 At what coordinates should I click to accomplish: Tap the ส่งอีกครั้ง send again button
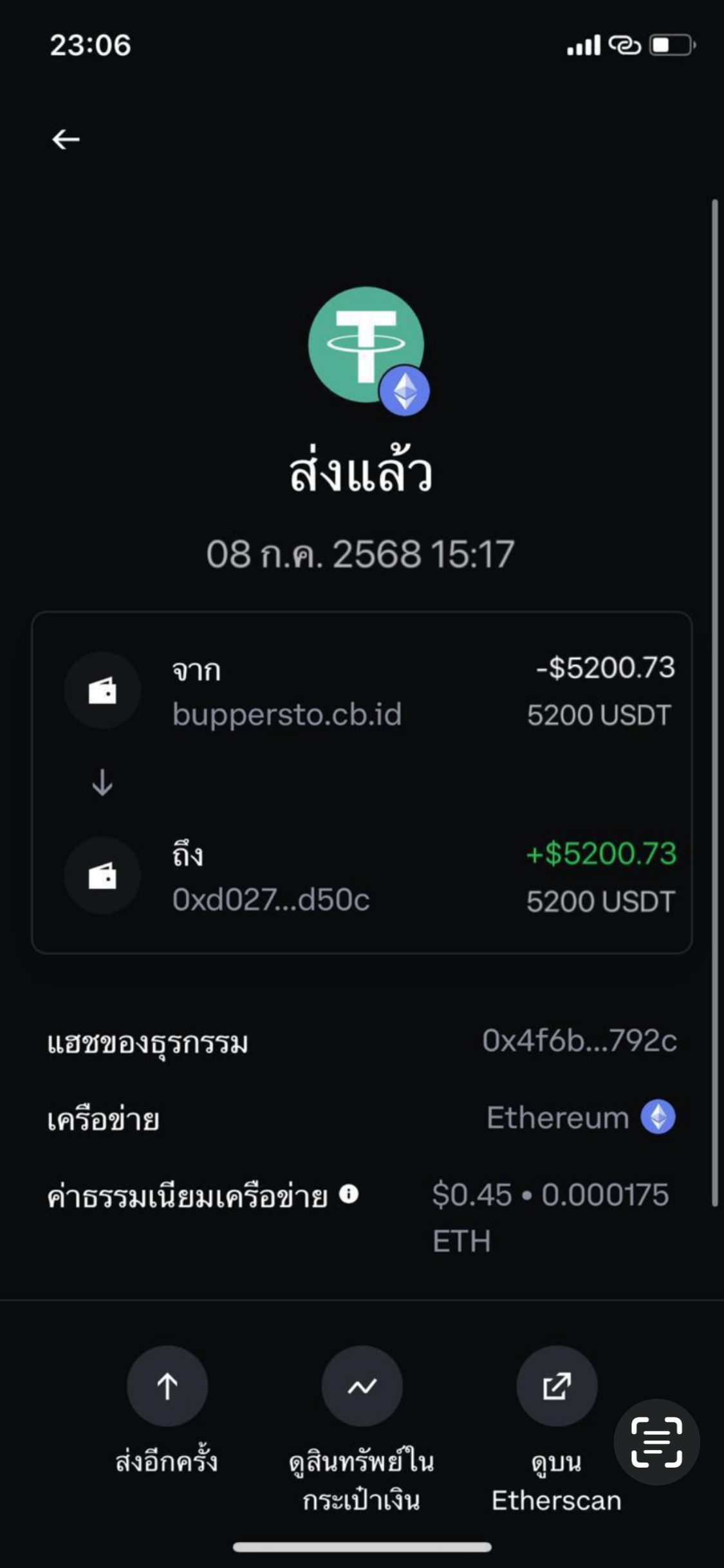[167, 1386]
